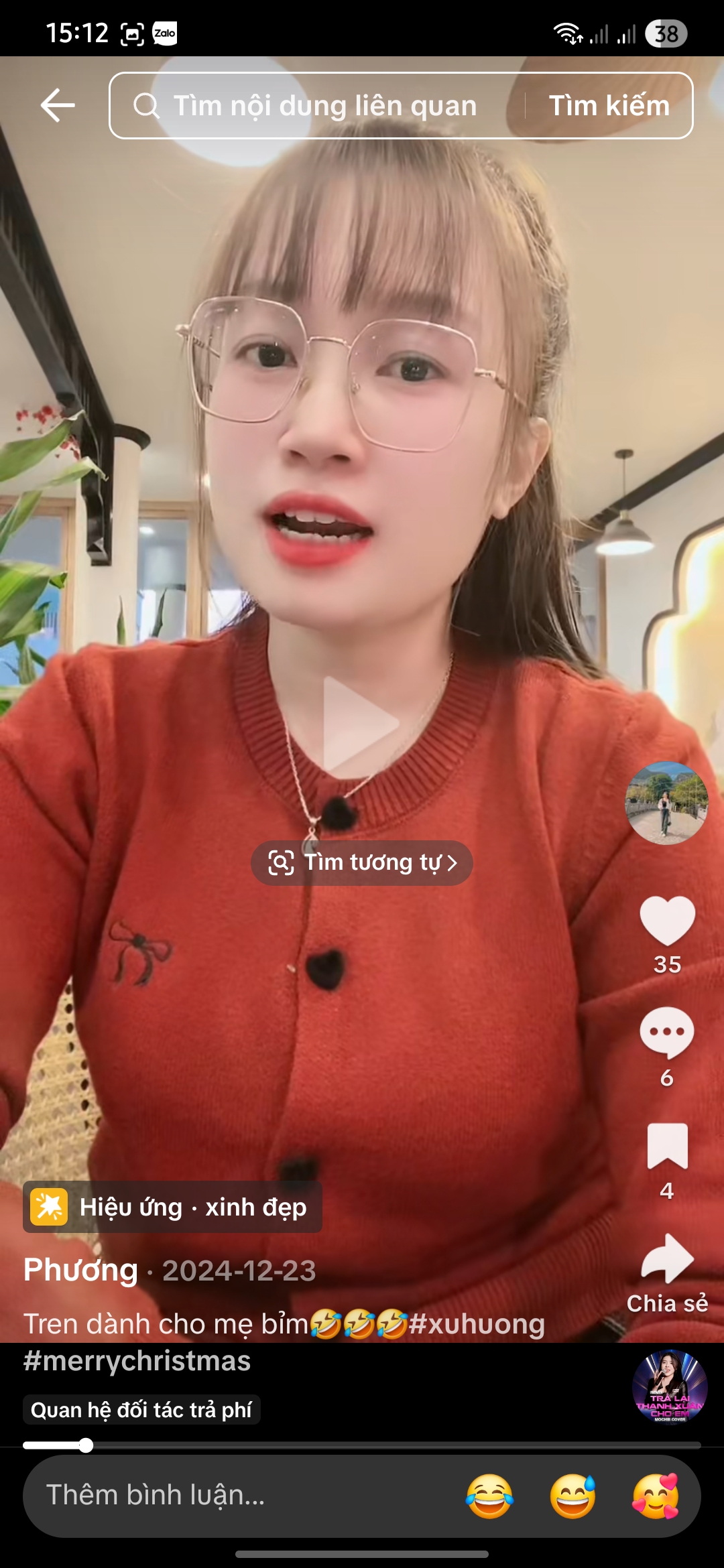The width and height of the screenshot is (724, 1568).
Task: Play the paused video
Action: pos(361,724)
